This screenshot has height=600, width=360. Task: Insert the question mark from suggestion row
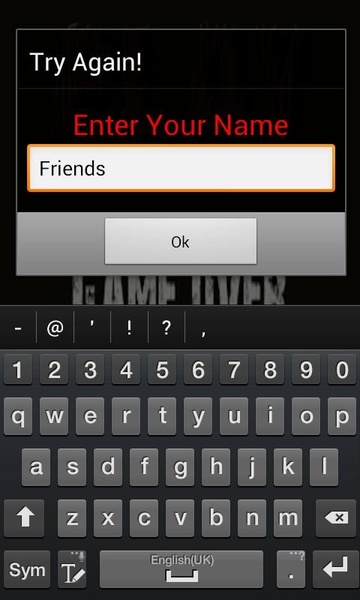tap(166, 328)
